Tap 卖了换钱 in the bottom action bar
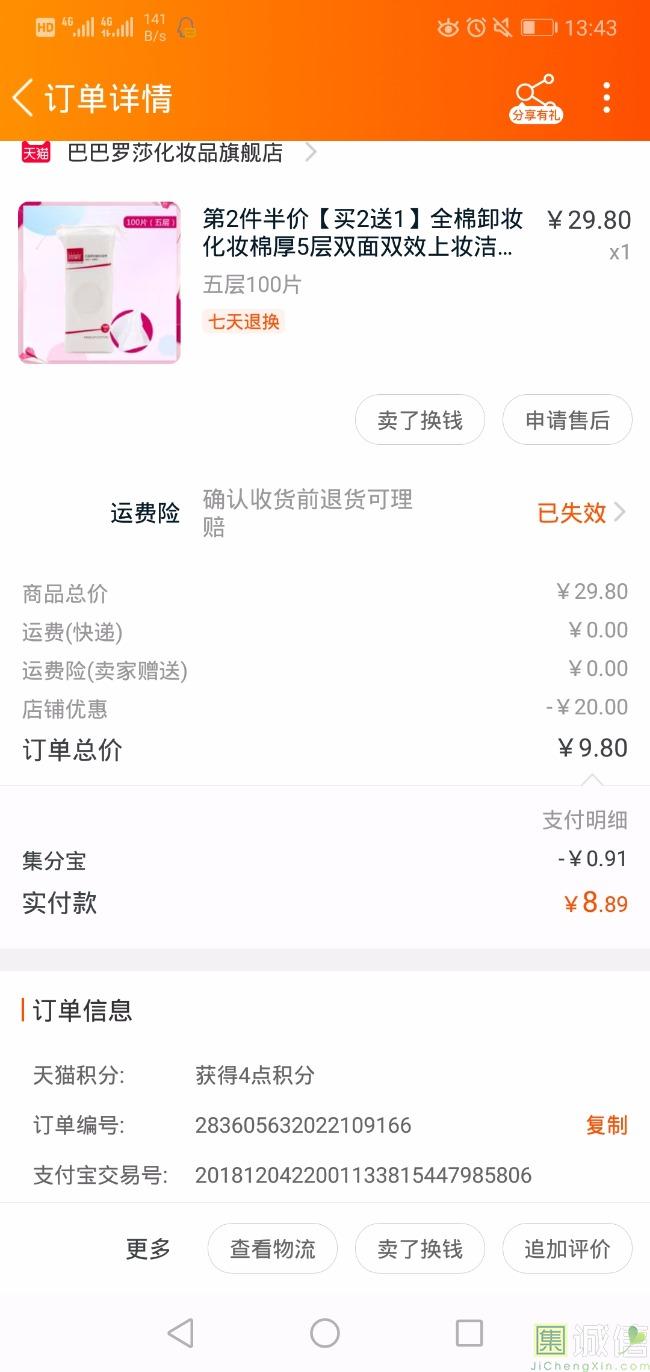 click(420, 1249)
